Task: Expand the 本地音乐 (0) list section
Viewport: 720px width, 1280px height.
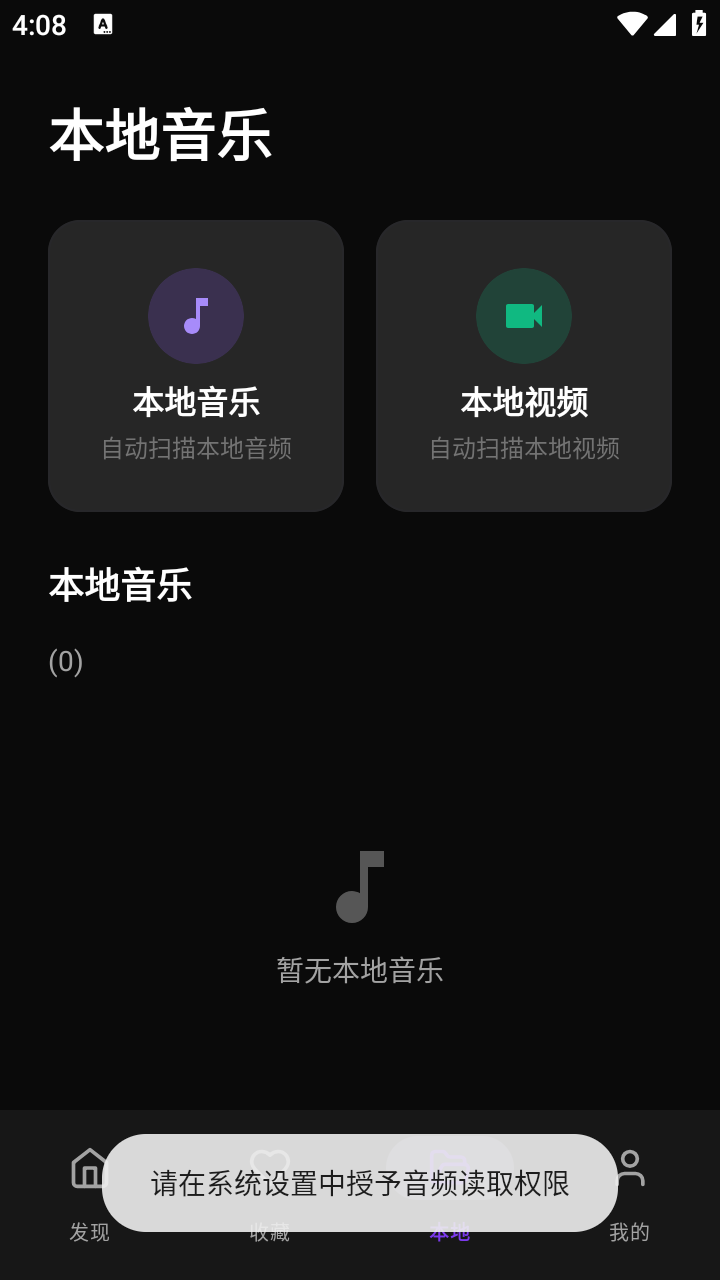Action: [120, 585]
